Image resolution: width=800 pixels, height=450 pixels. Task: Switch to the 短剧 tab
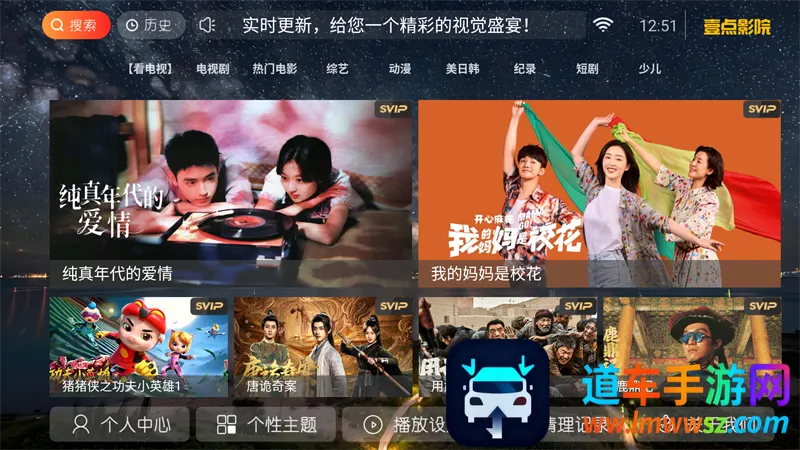[x=587, y=69]
